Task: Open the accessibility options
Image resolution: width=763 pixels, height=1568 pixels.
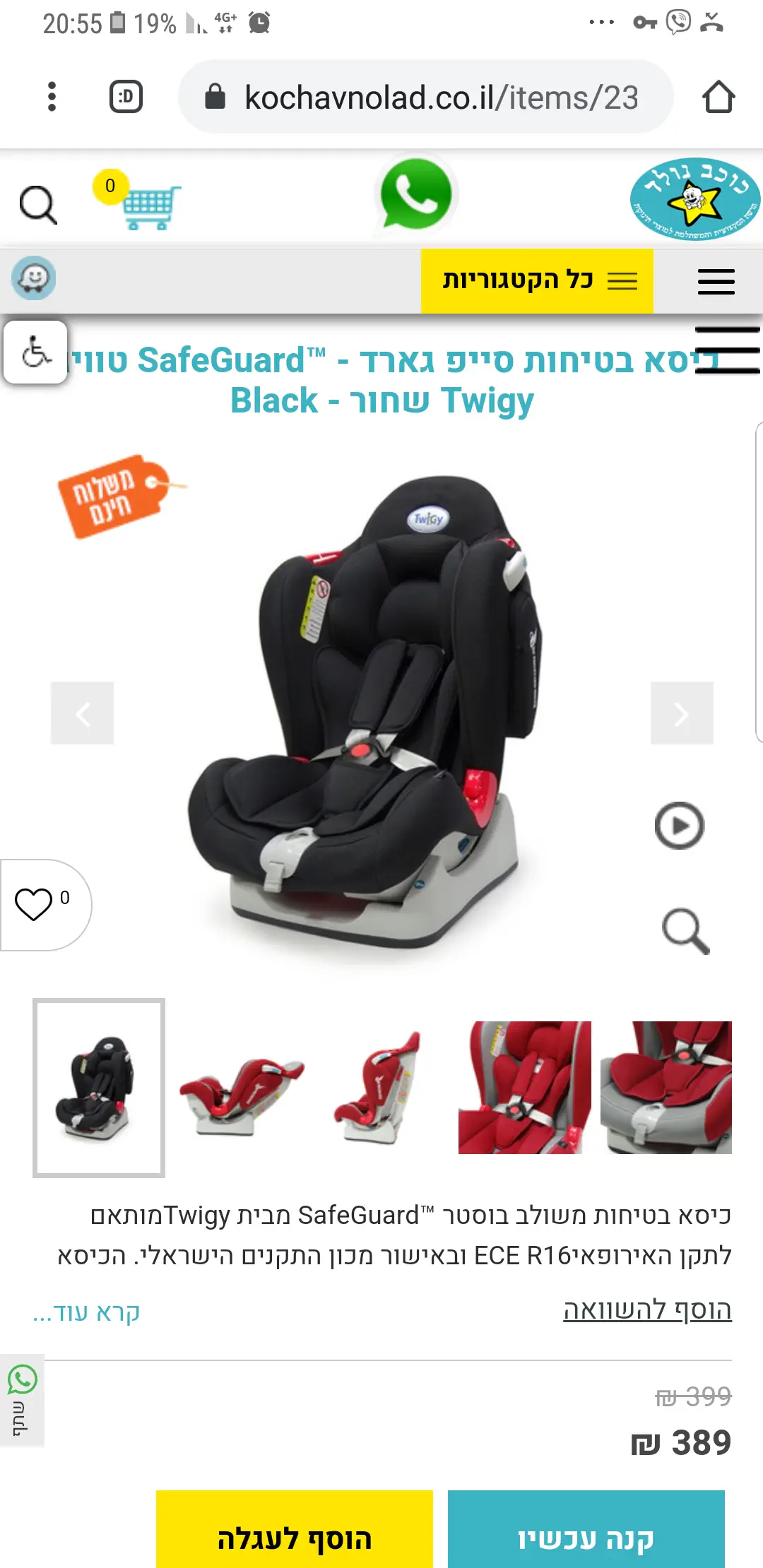Action: [35, 352]
